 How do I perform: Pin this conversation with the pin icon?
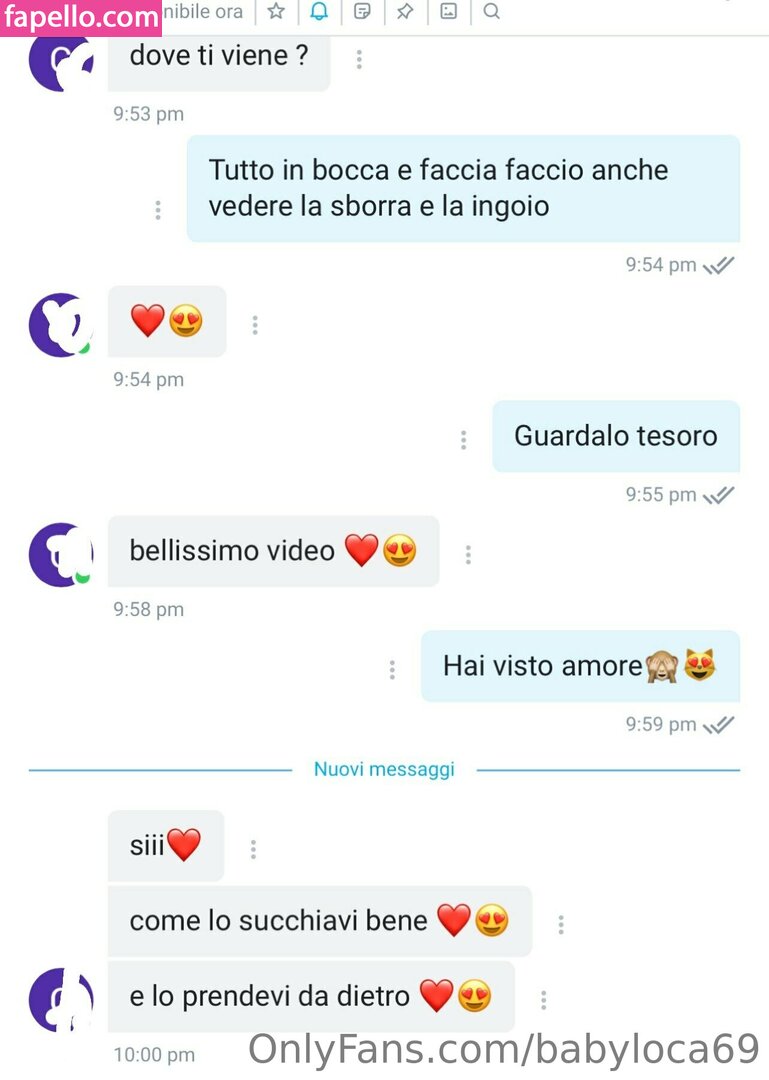coord(405,12)
